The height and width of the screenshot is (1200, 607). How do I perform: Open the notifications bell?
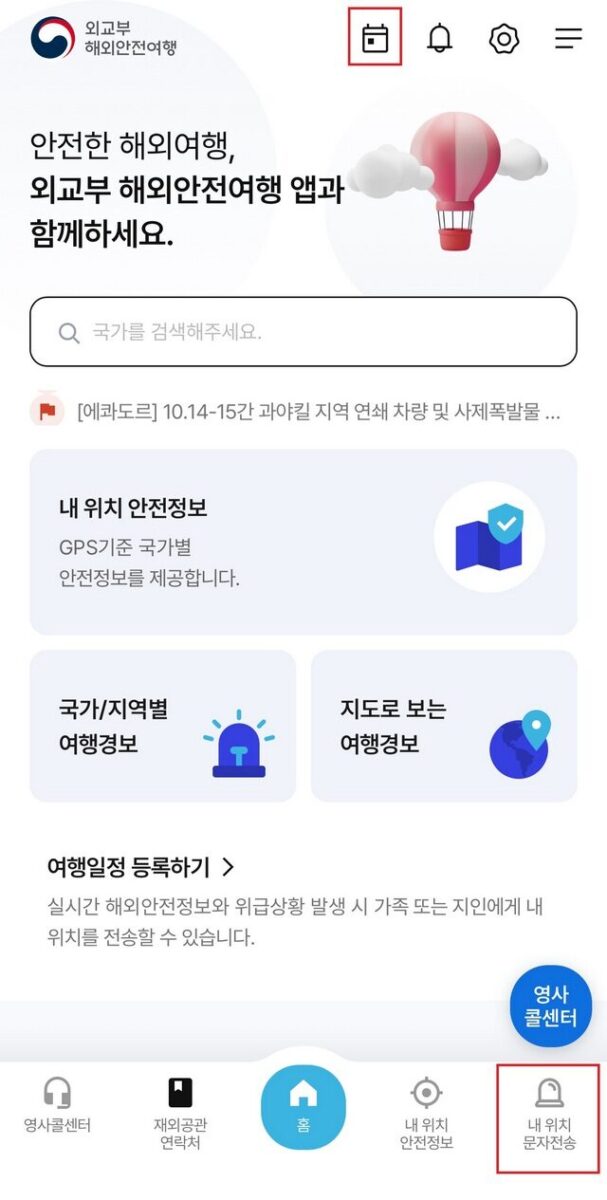439,39
